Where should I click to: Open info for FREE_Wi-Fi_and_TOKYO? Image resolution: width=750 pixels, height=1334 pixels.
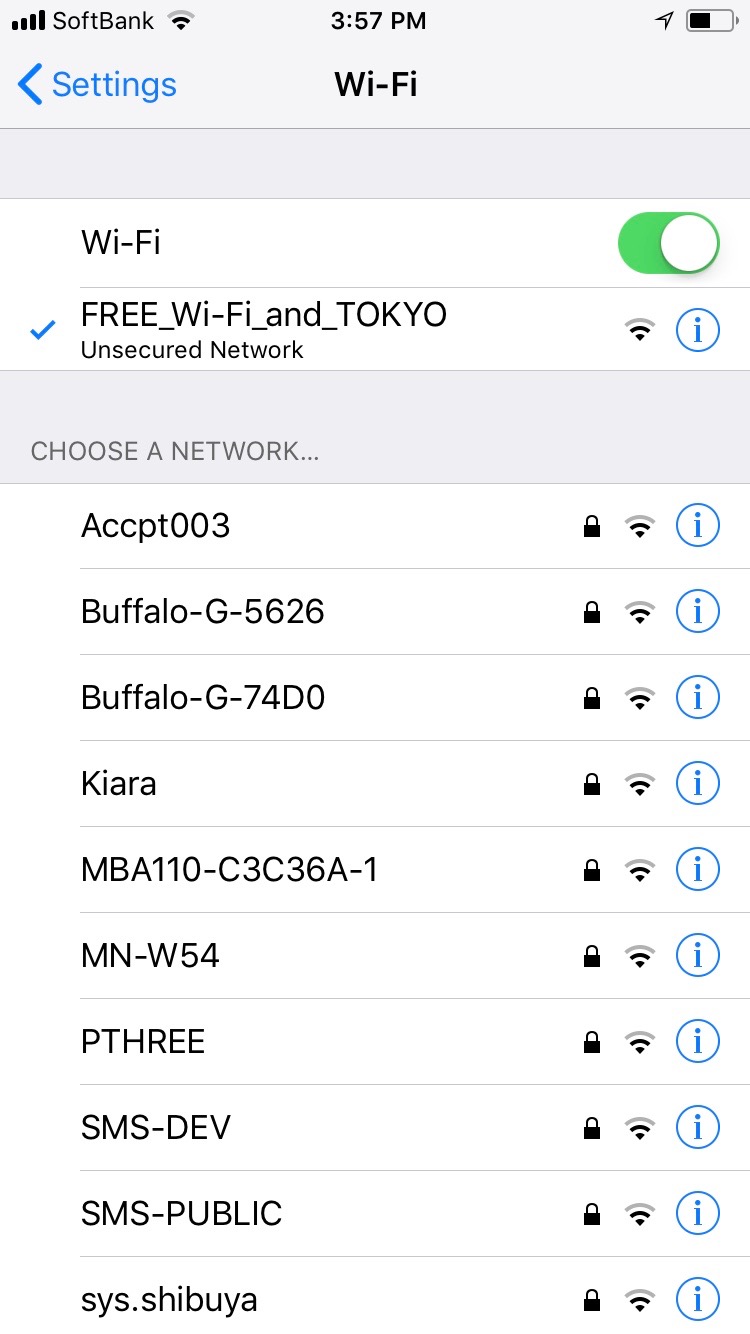click(697, 329)
